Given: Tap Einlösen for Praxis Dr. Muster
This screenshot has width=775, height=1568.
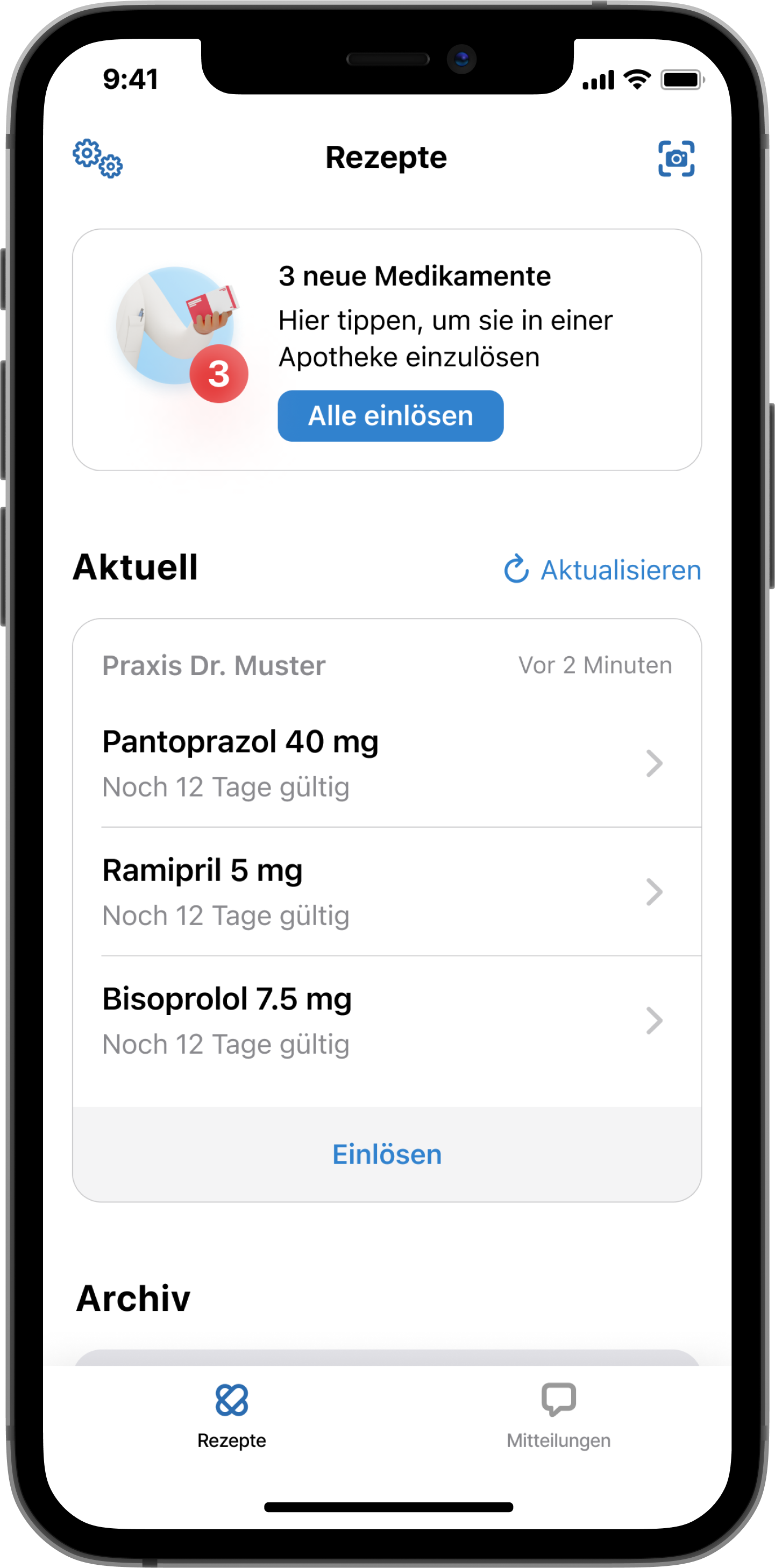Looking at the screenshot, I should [387, 1154].
